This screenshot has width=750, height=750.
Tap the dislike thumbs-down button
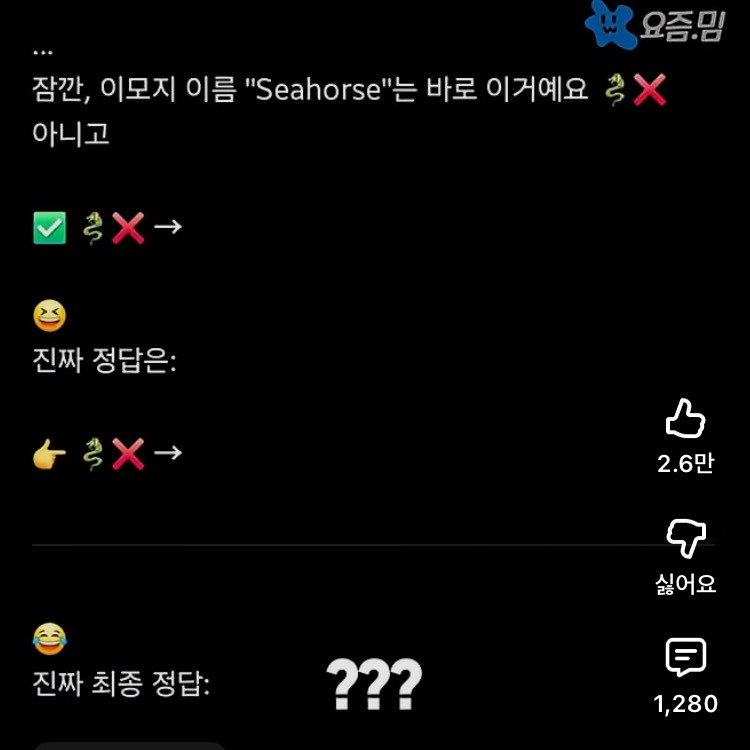pos(686,538)
